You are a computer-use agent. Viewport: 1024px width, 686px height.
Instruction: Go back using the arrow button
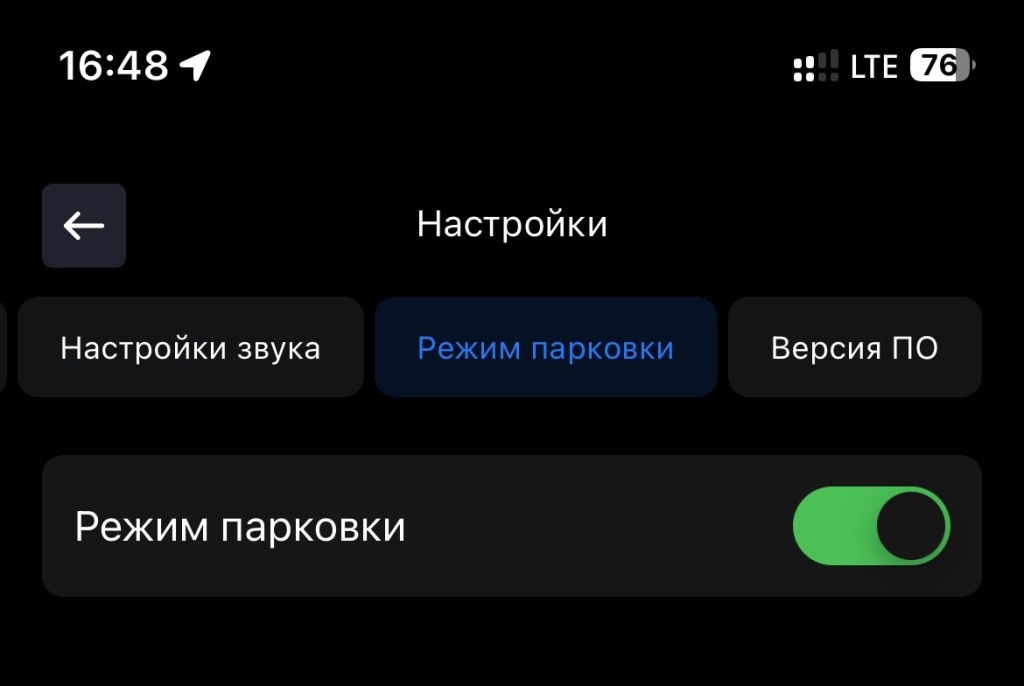click(84, 226)
